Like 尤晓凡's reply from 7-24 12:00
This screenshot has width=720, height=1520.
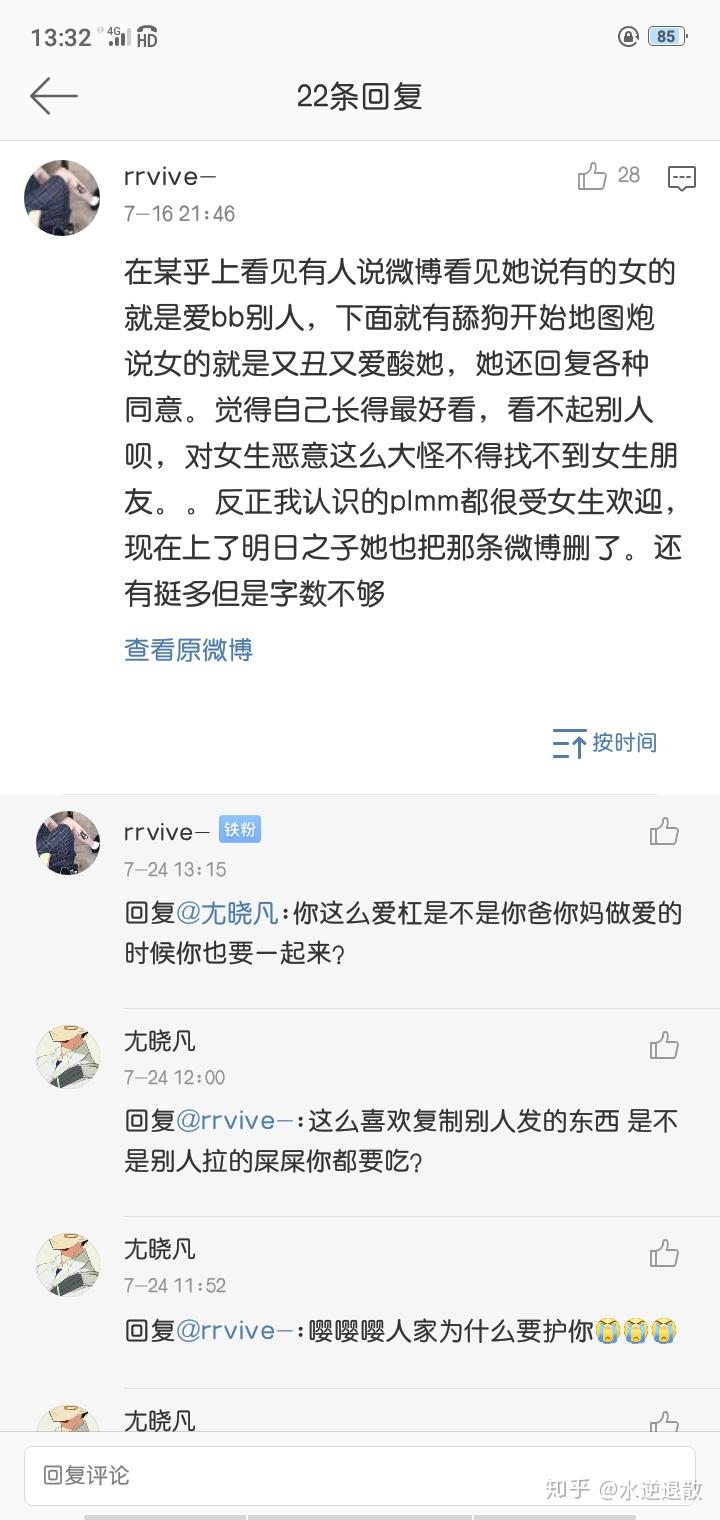(664, 1046)
